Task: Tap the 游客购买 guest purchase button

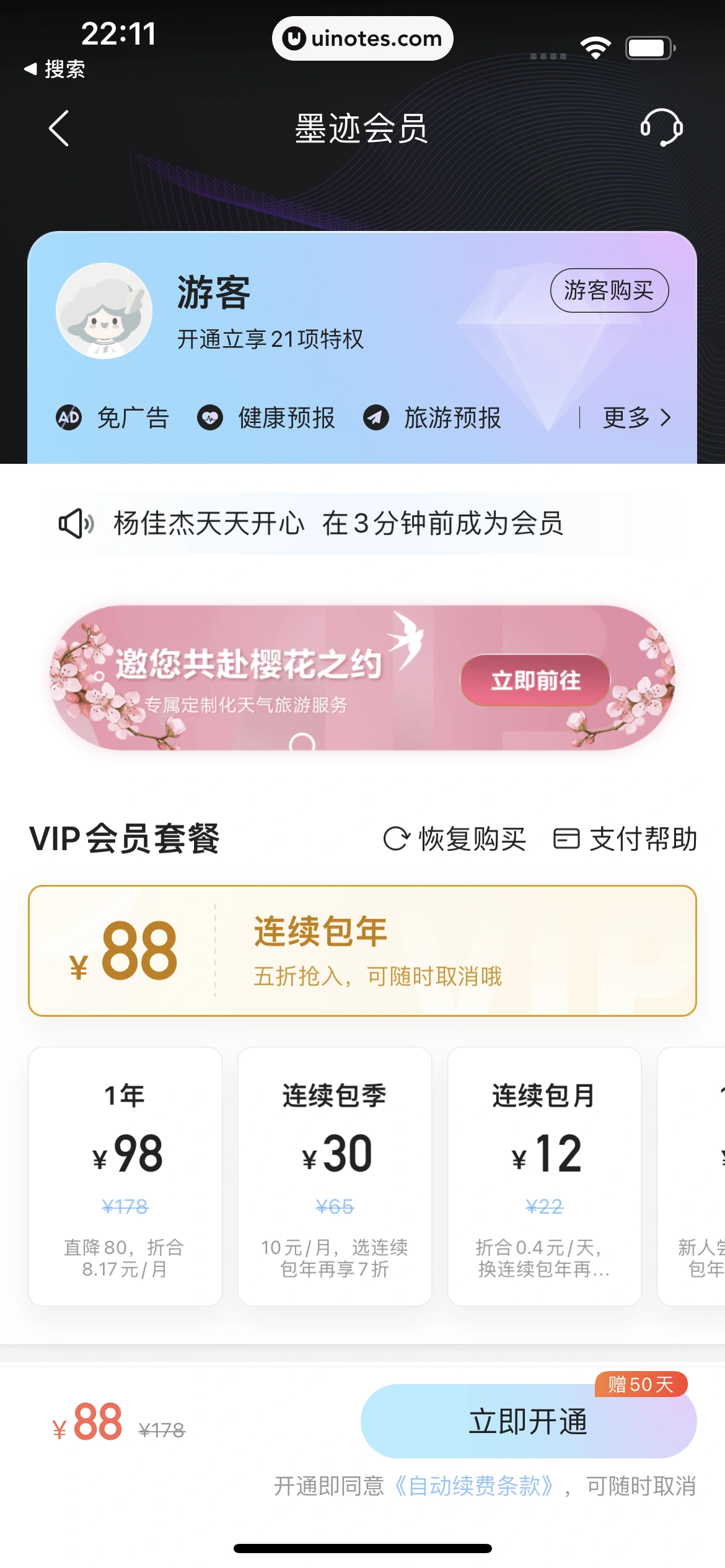Action: click(610, 290)
